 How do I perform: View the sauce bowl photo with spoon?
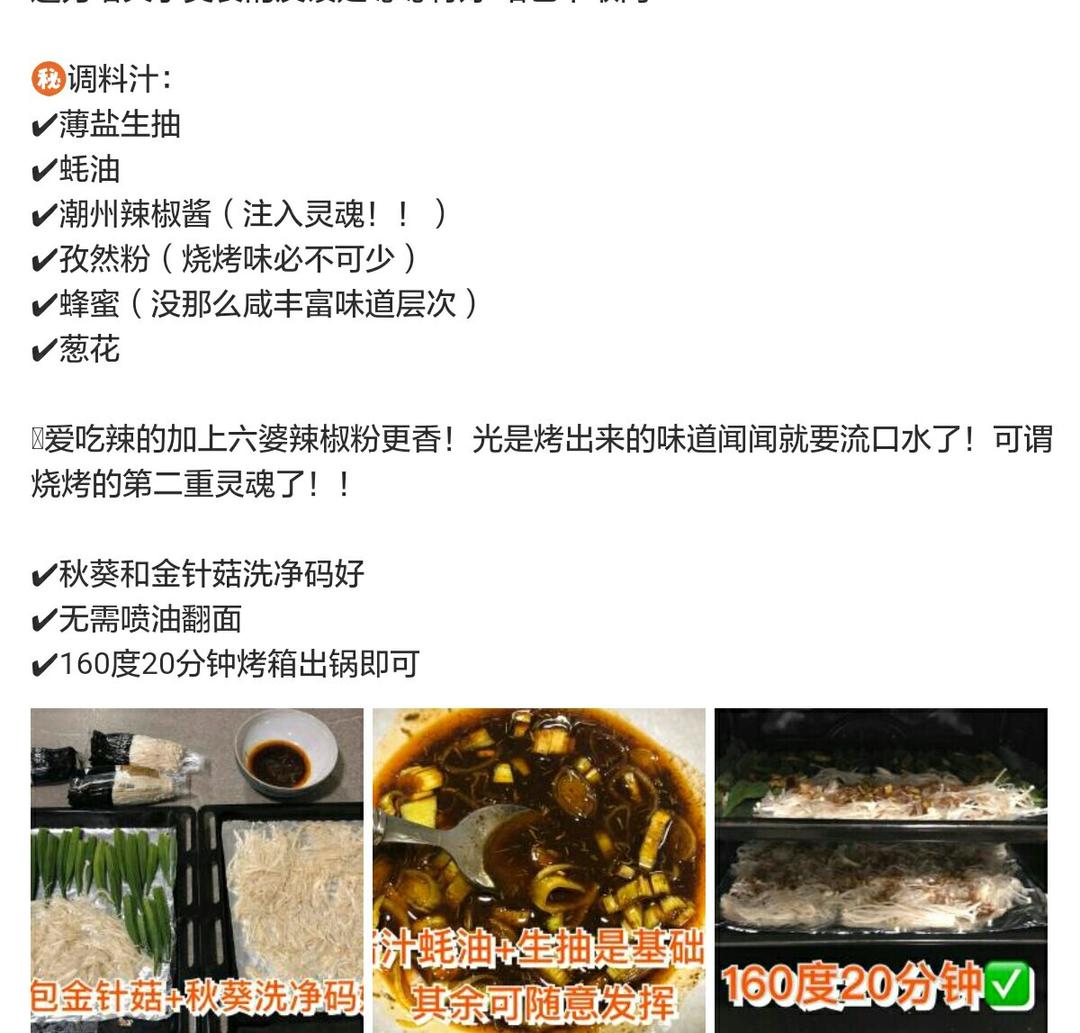[x=539, y=870]
